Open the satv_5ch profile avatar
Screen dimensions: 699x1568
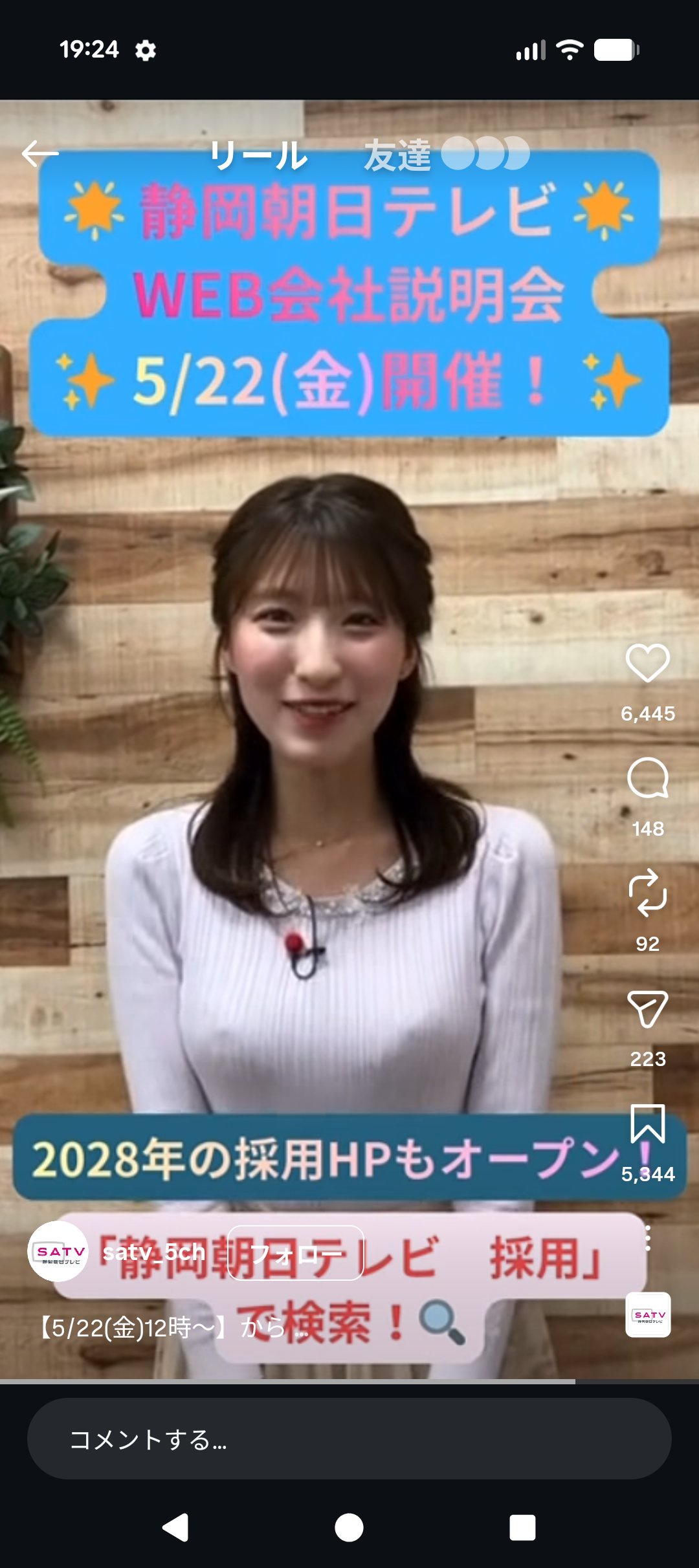(58, 1252)
